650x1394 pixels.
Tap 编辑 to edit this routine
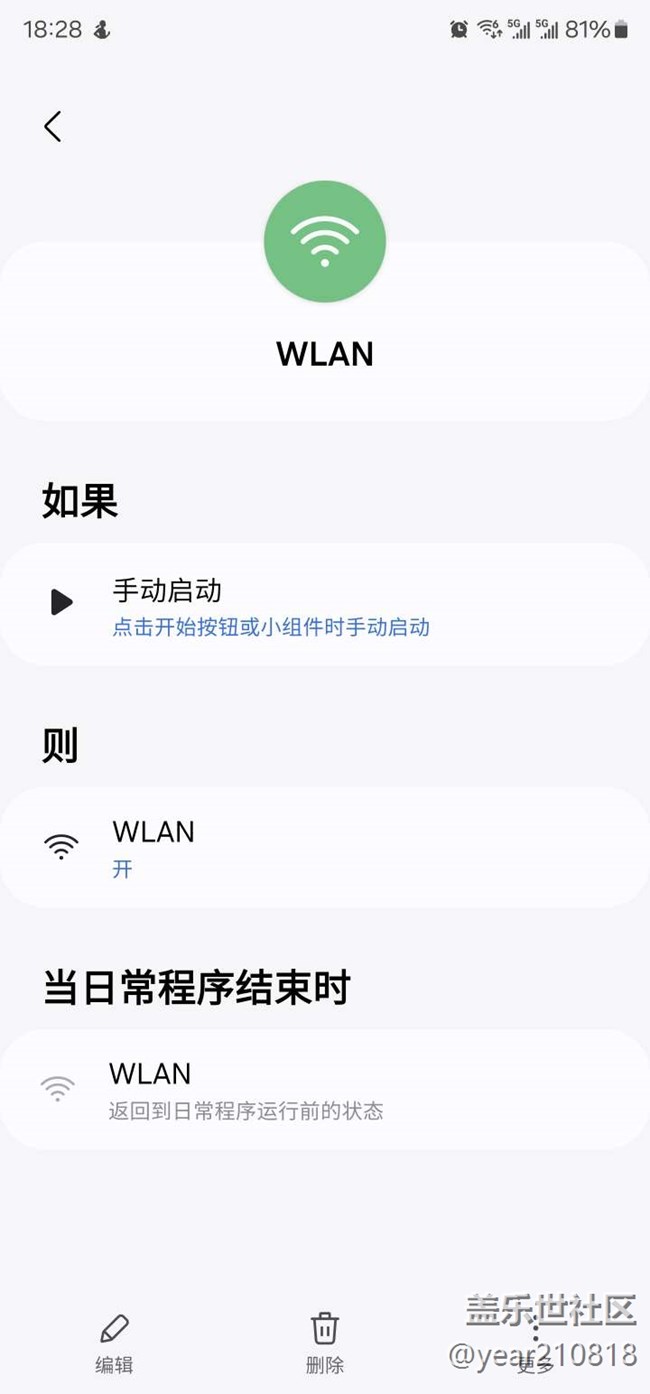pyautogui.click(x=114, y=1344)
